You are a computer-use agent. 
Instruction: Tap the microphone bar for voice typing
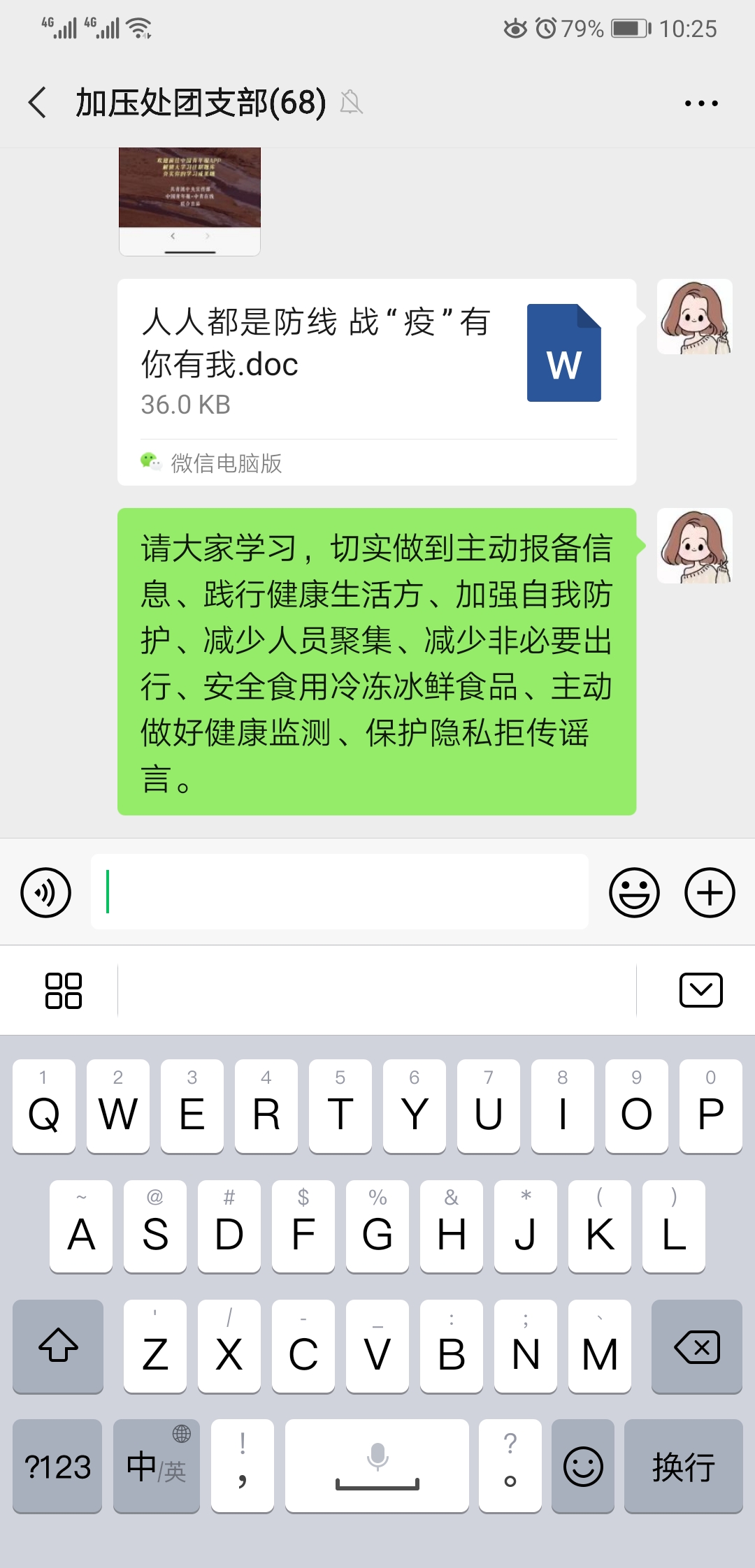[377, 1467]
